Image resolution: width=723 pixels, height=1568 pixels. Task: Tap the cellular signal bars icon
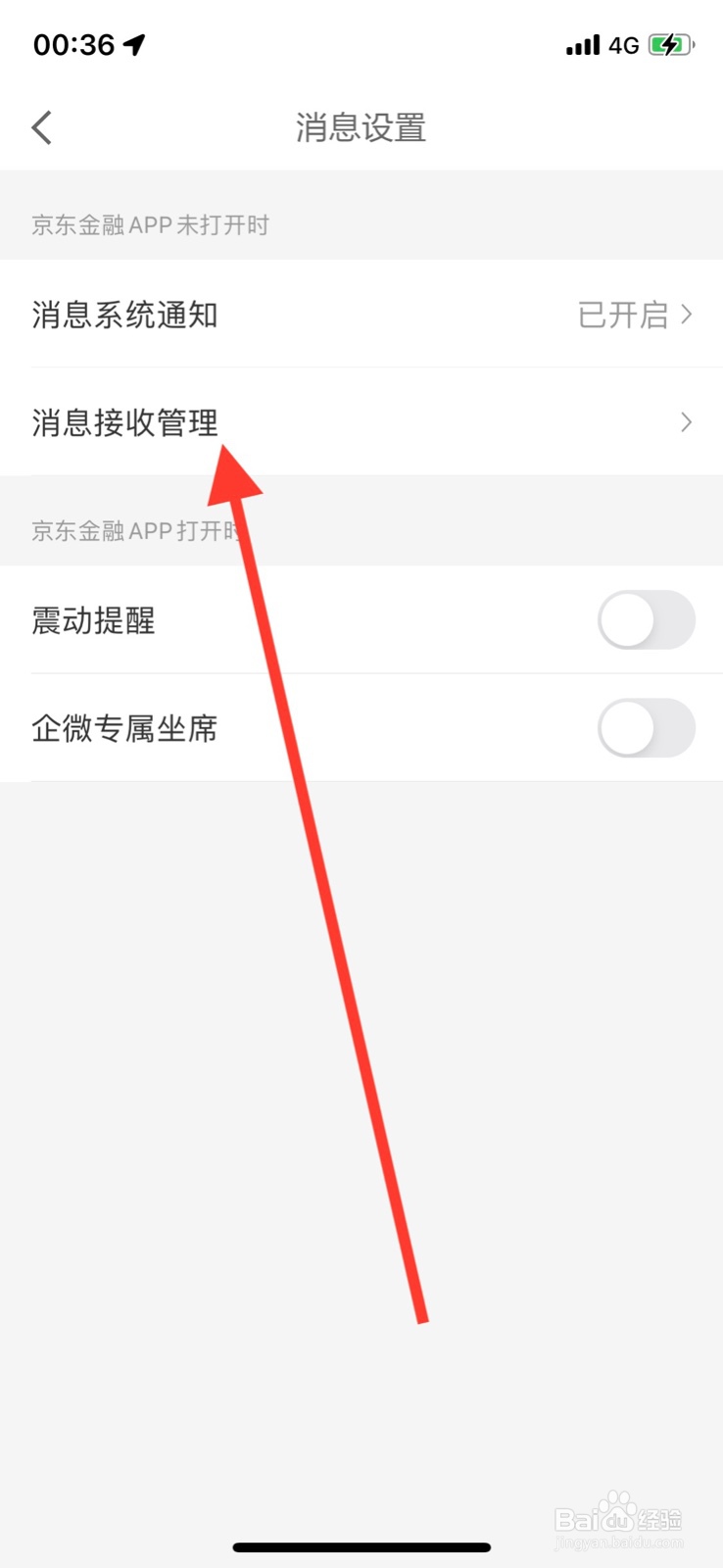point(582,45)
